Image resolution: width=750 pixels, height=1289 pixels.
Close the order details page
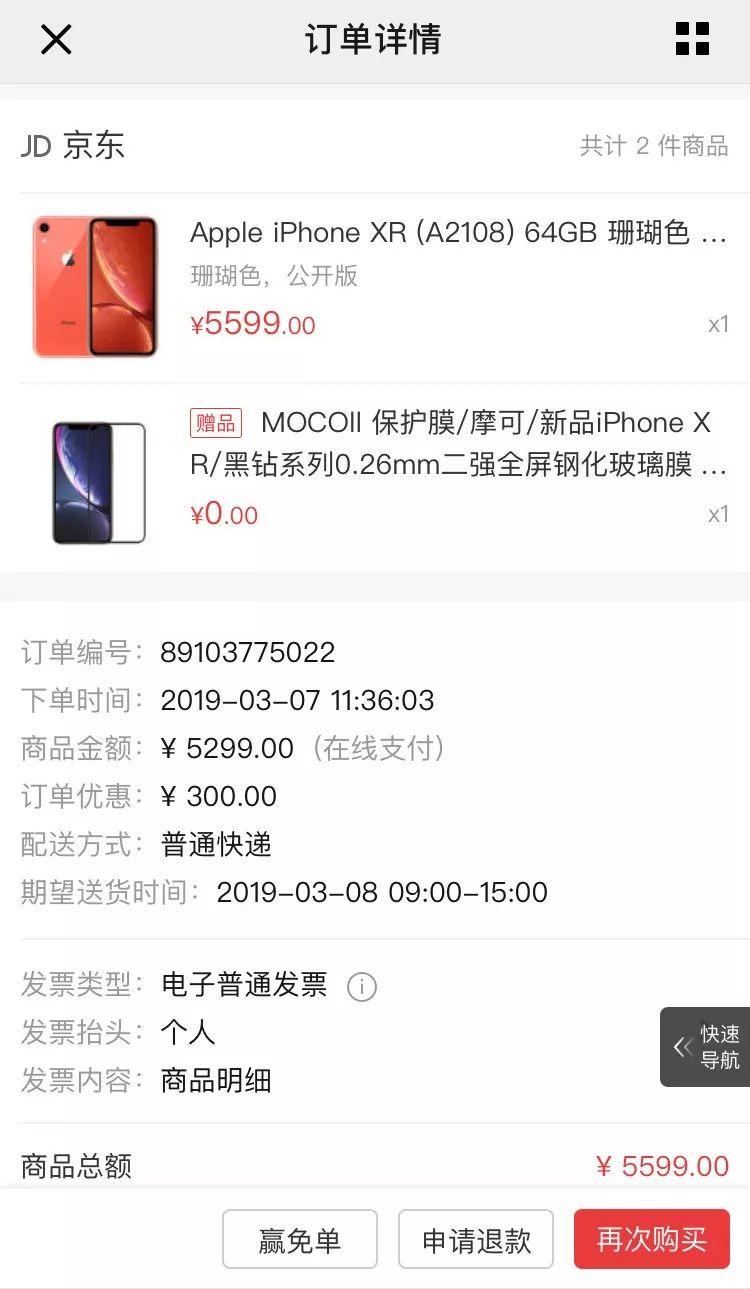tap(56, 40)
